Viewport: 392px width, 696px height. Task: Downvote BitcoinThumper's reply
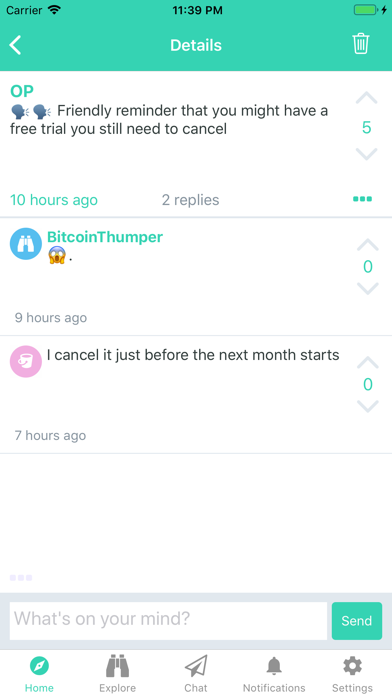[x=368, y=289]
